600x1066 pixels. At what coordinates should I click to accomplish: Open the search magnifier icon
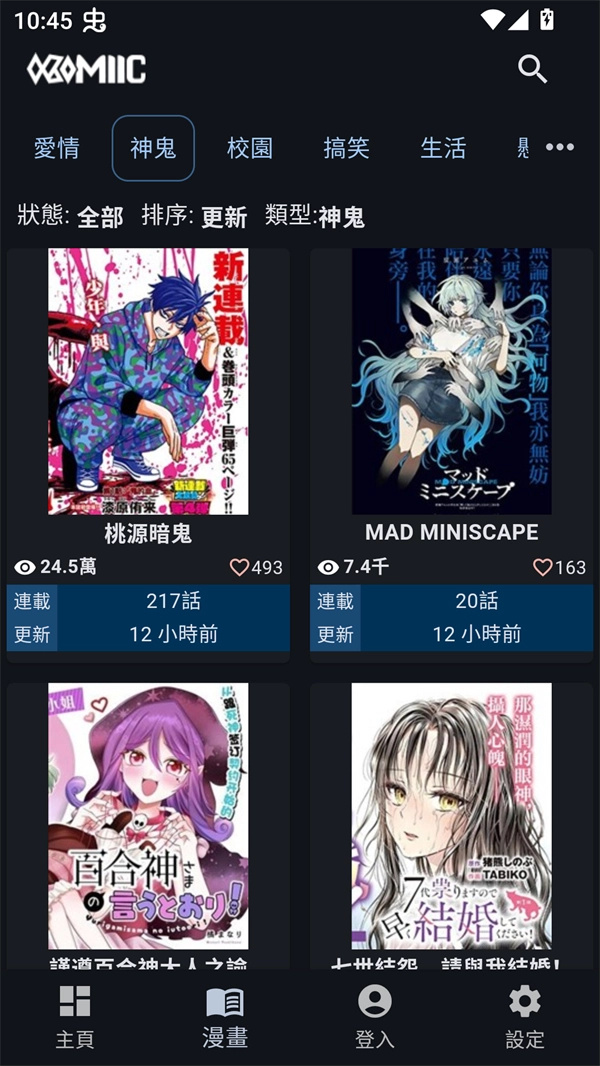[532, 69]
